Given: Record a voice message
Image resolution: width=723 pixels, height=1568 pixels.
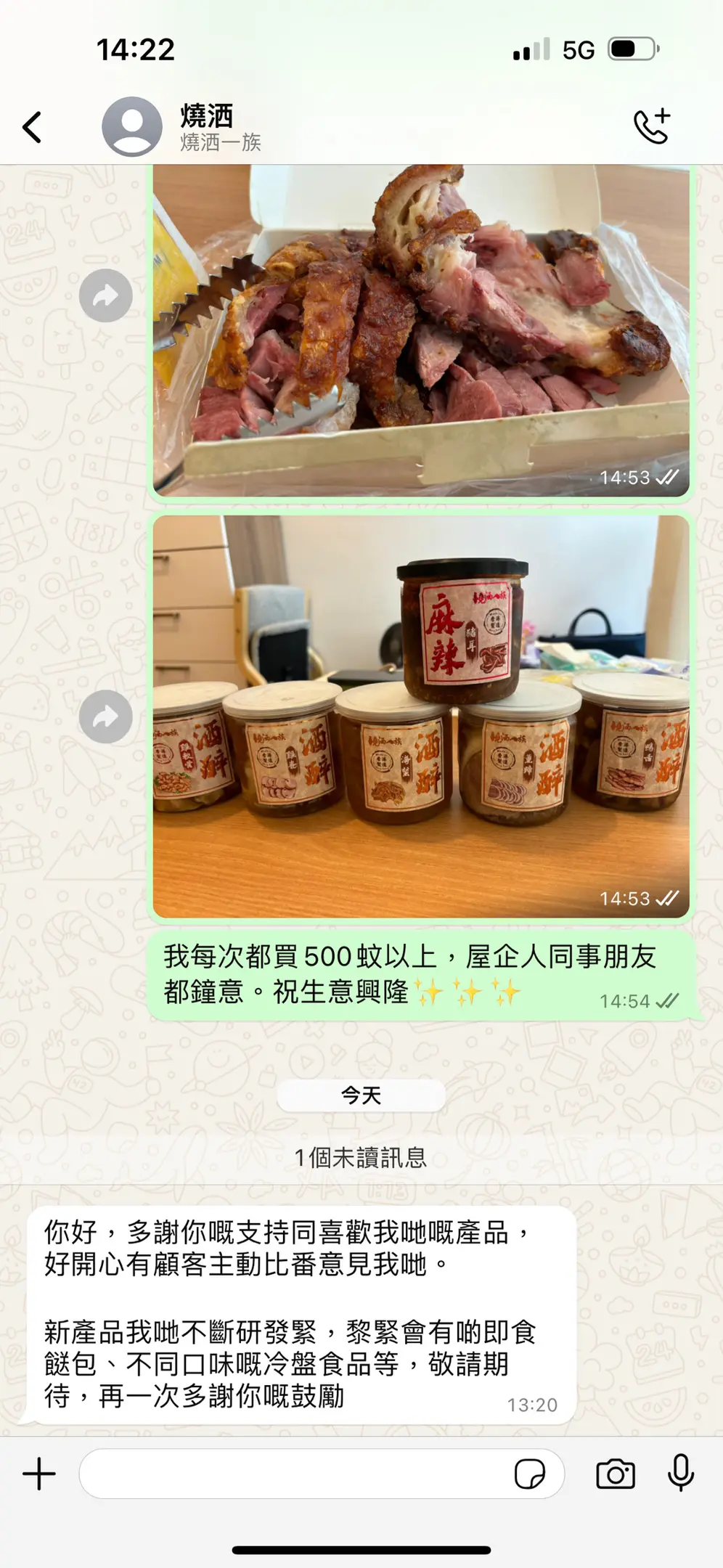Looking at the screenshot, I should tap(681, 1474).
